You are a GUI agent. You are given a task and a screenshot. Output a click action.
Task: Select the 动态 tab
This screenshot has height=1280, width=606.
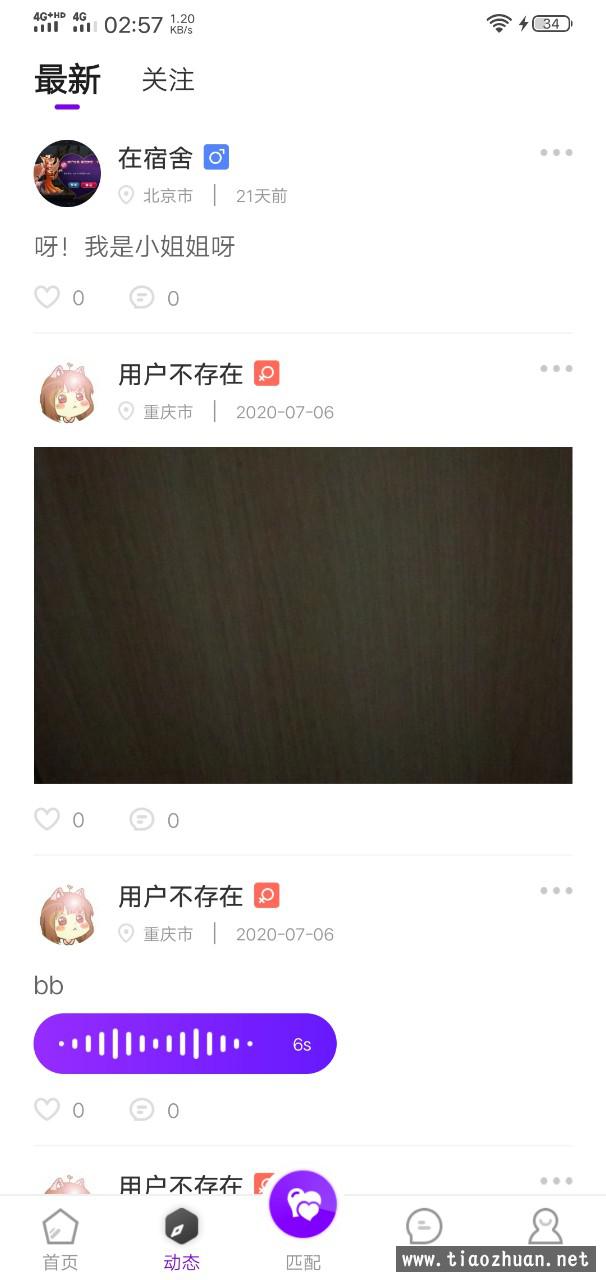point(181,1240)
